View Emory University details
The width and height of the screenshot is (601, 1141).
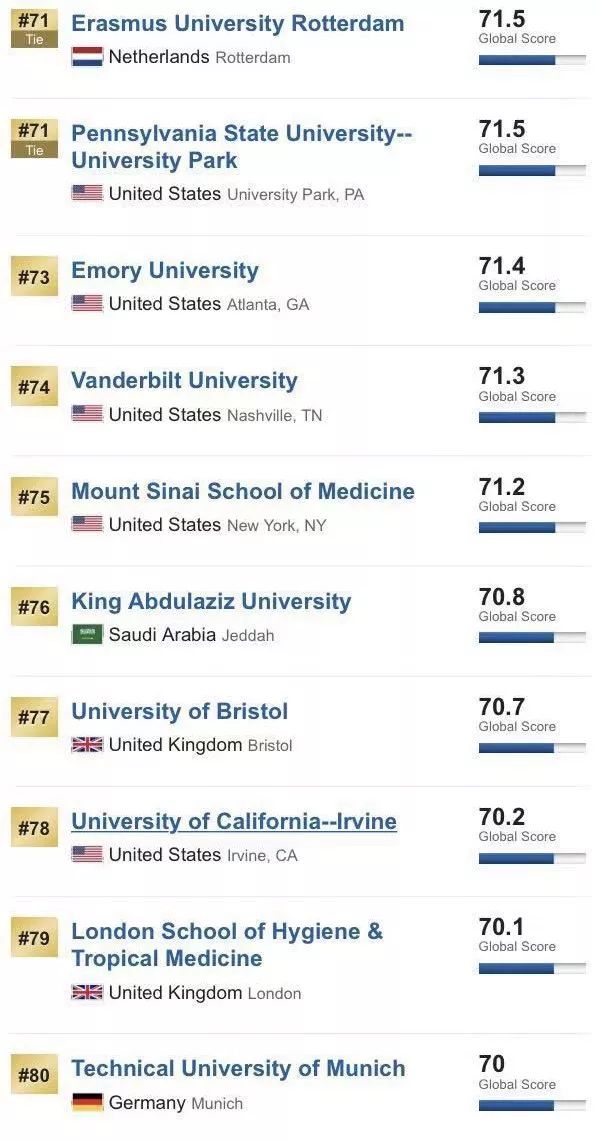tap(165, 271)
